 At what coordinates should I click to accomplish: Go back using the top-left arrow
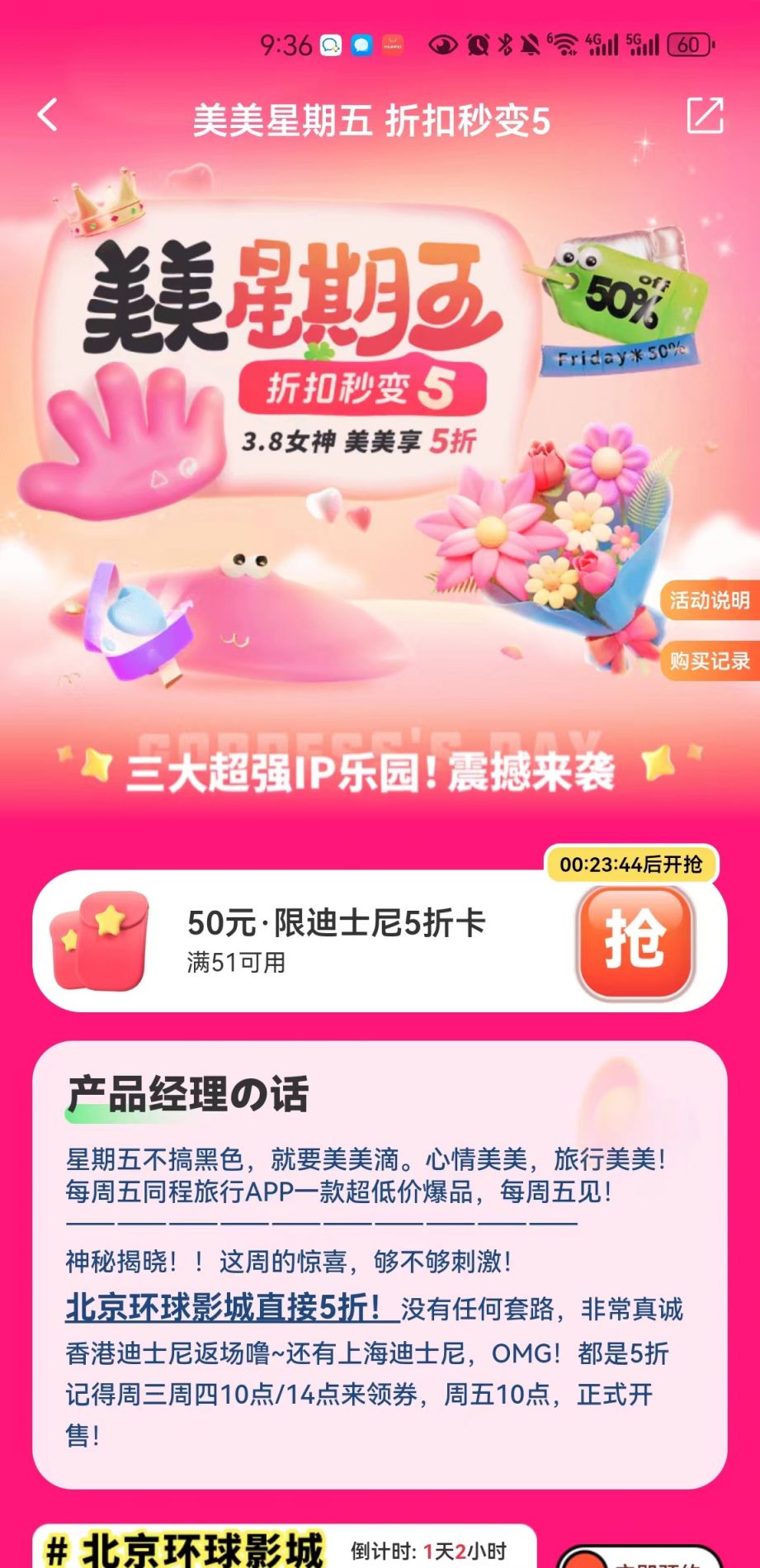pyautogui.click(x=48, y=115)
